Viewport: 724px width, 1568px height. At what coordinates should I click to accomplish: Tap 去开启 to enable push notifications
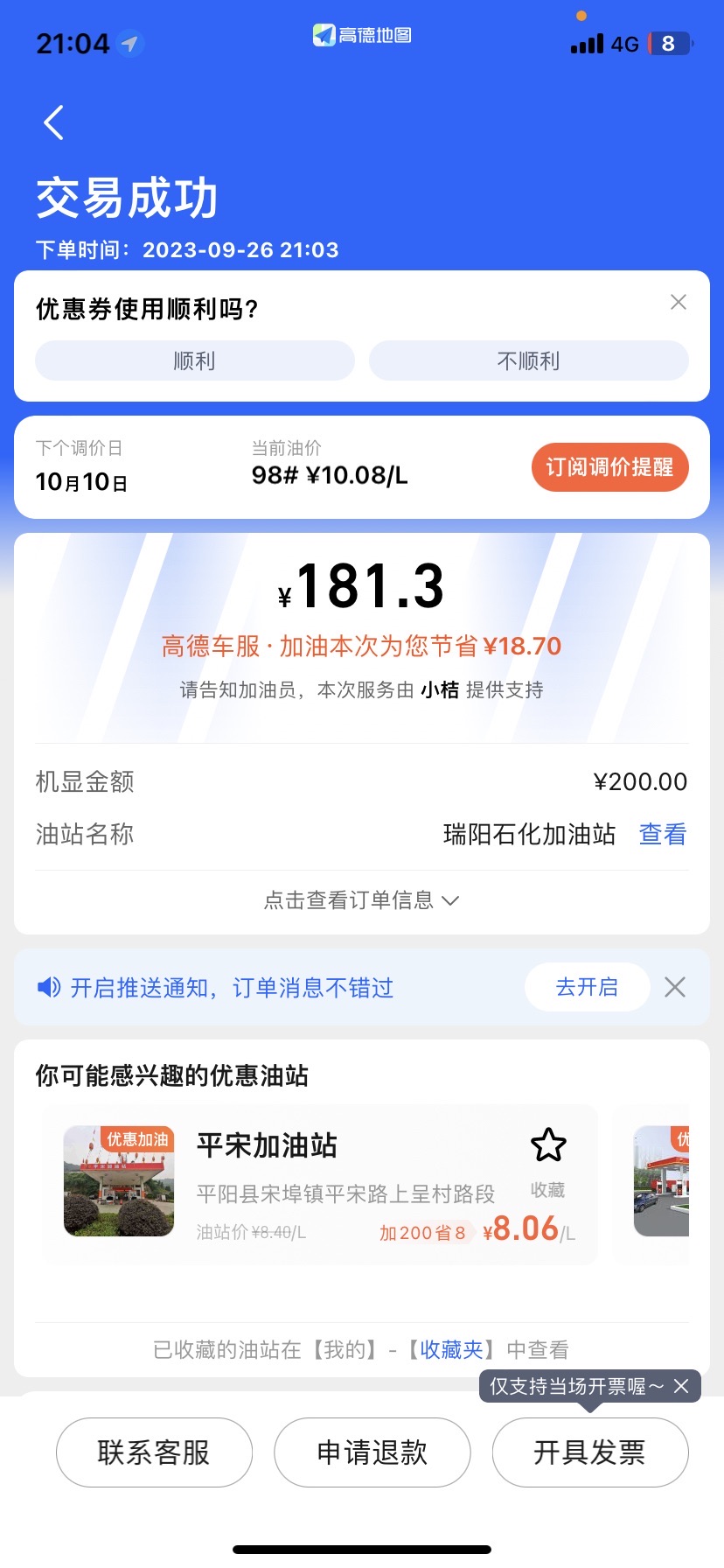587,987
